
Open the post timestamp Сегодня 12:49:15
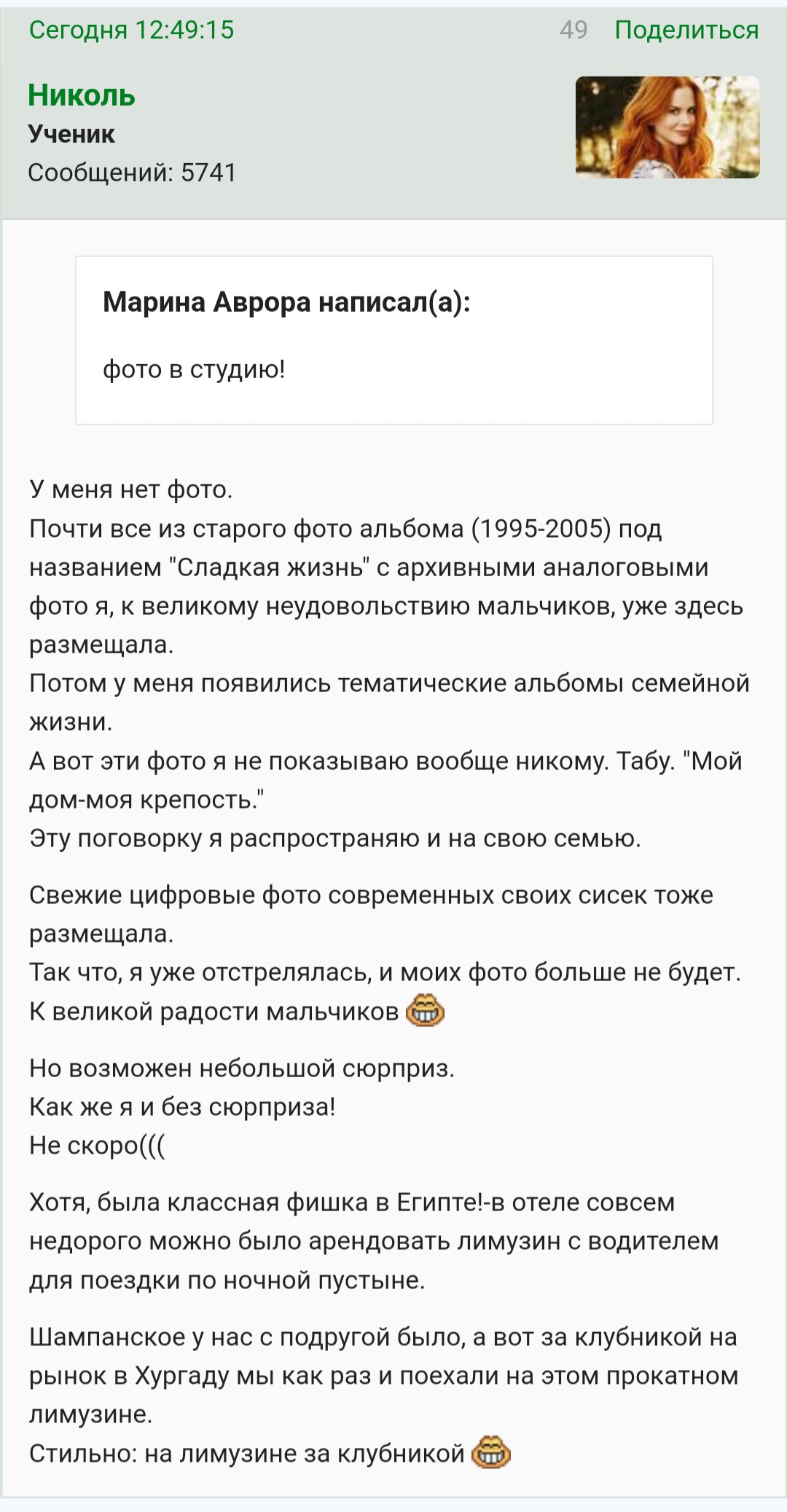coord(132,30)
